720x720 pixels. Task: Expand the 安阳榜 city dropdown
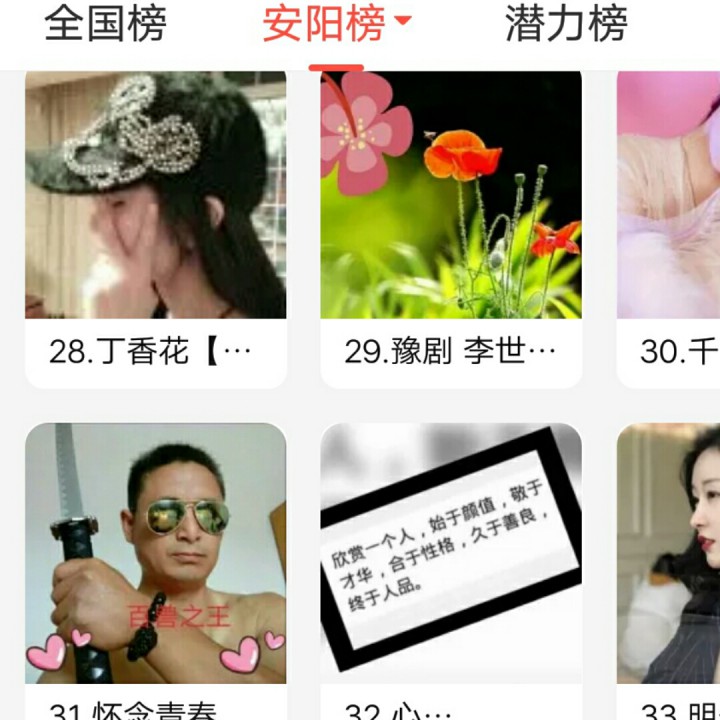(404, 23)
